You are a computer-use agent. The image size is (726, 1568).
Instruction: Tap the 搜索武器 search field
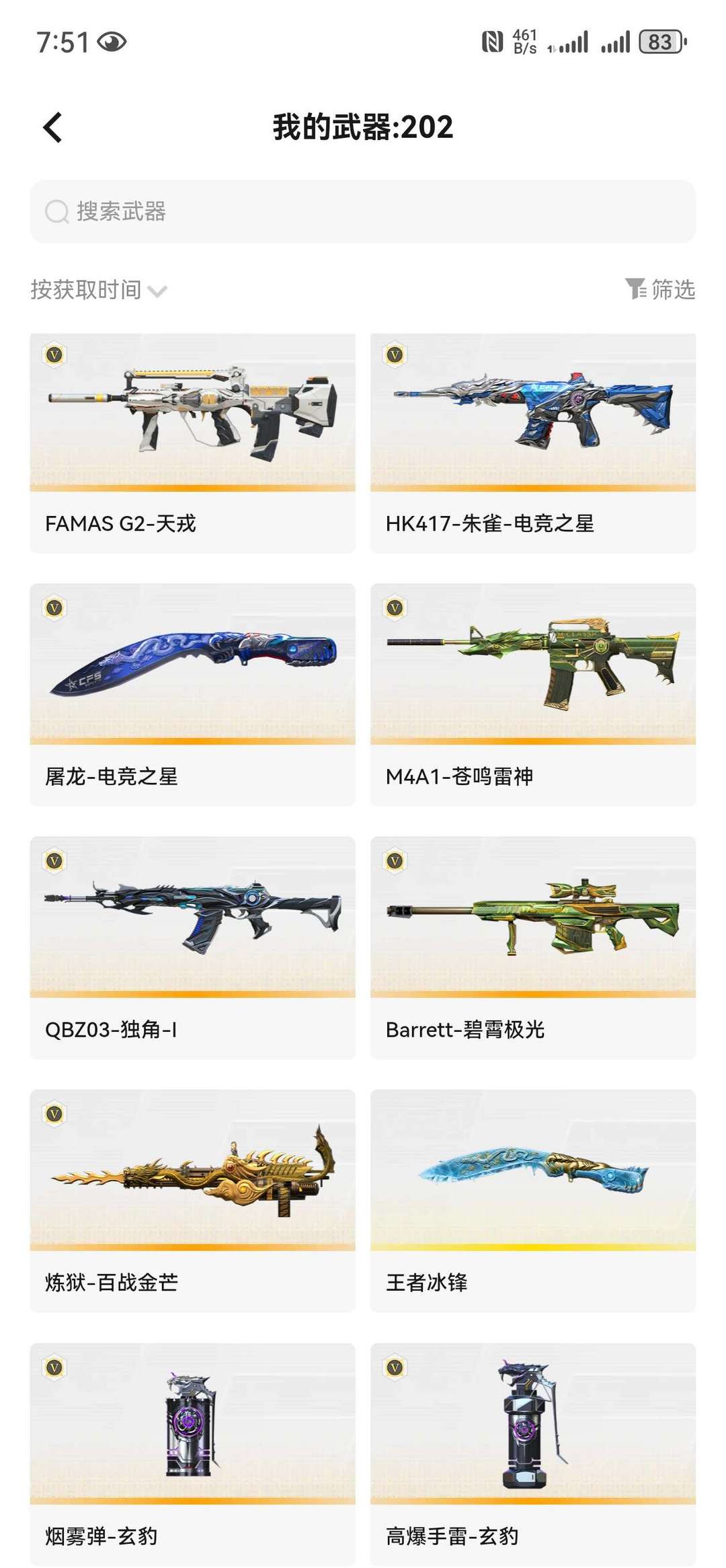(x=363, y=211)
